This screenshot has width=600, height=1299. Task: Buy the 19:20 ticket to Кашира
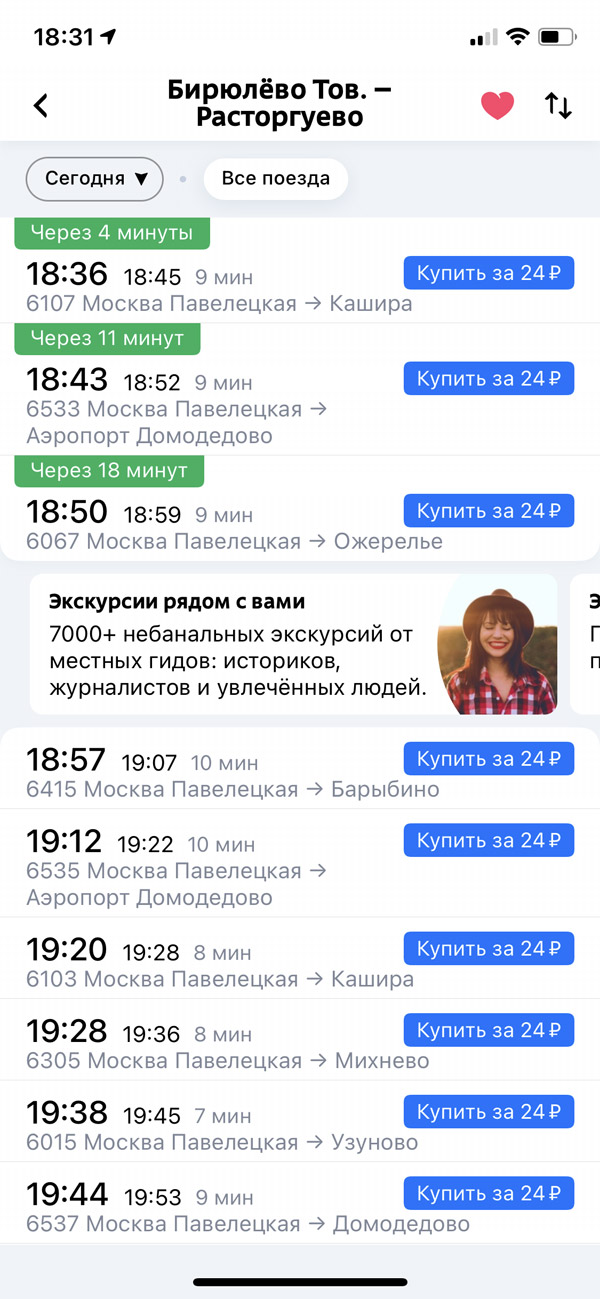click(x=488, y=948)
